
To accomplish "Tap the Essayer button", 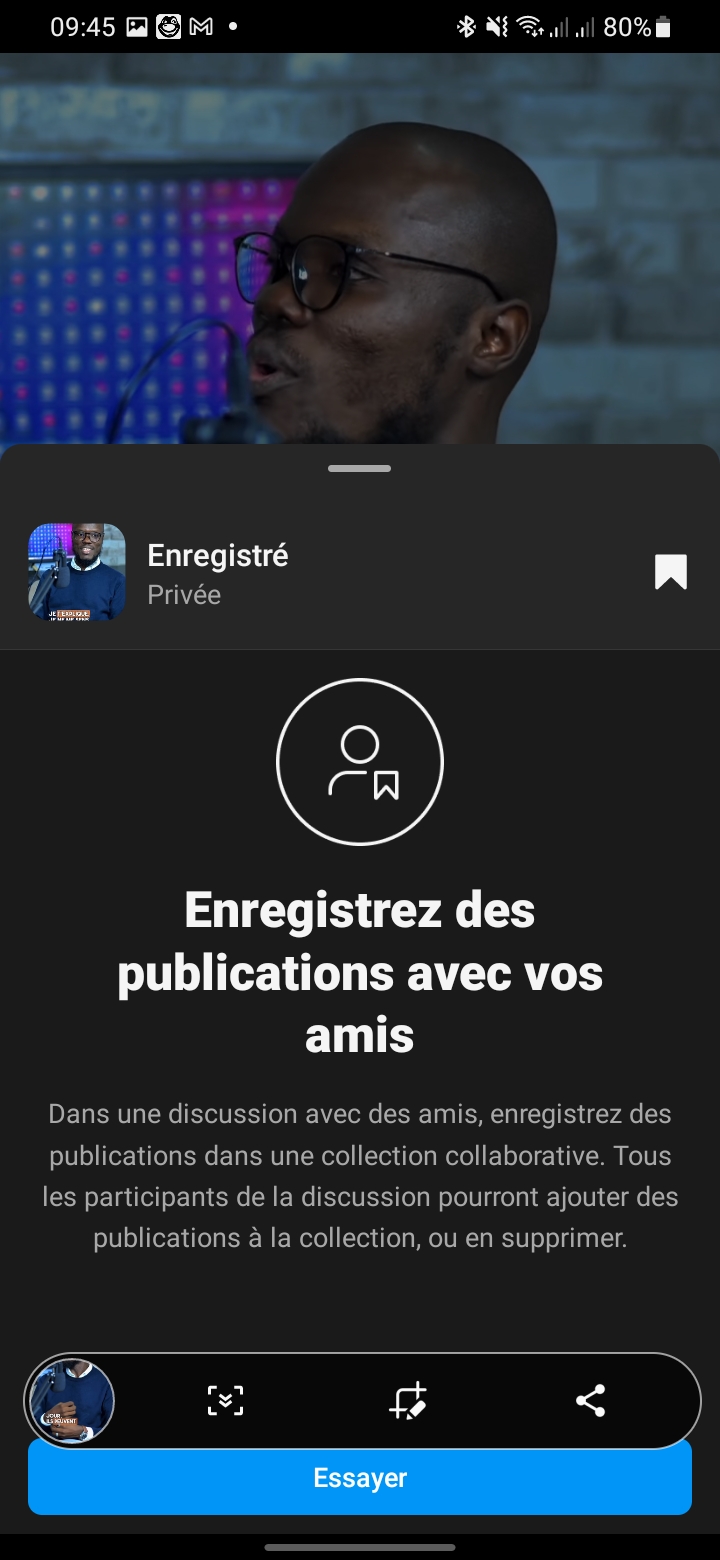I will coord(360,1479).
